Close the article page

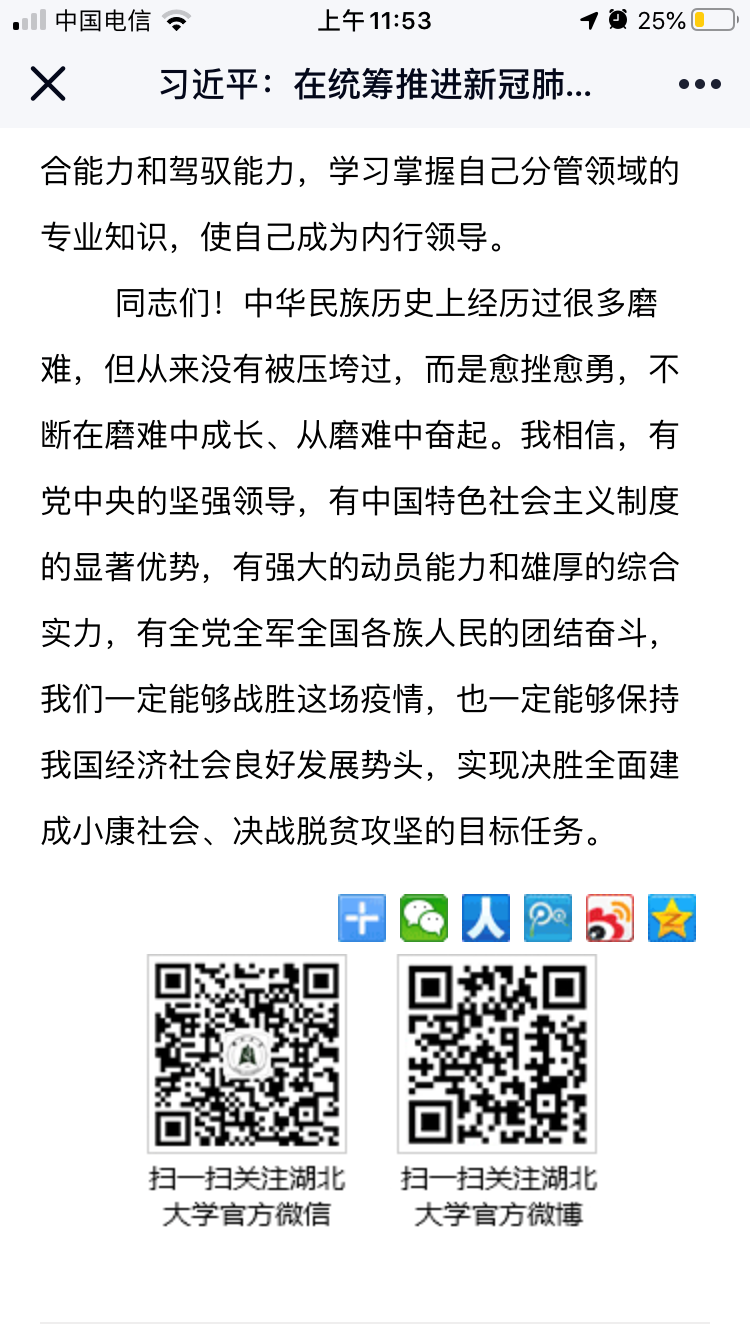click(48, 84)
